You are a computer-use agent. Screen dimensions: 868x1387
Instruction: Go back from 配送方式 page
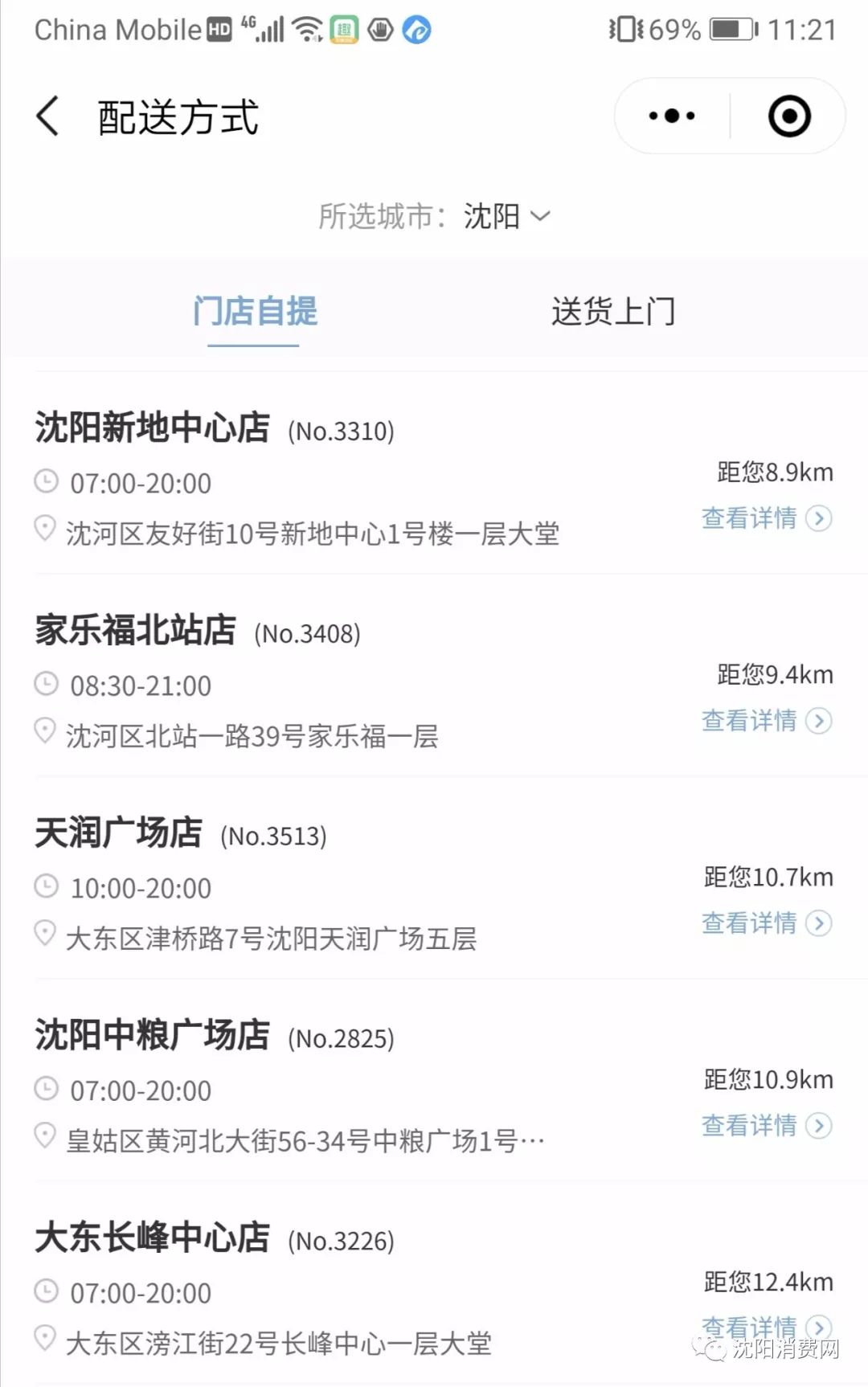[x=48, y=117]
